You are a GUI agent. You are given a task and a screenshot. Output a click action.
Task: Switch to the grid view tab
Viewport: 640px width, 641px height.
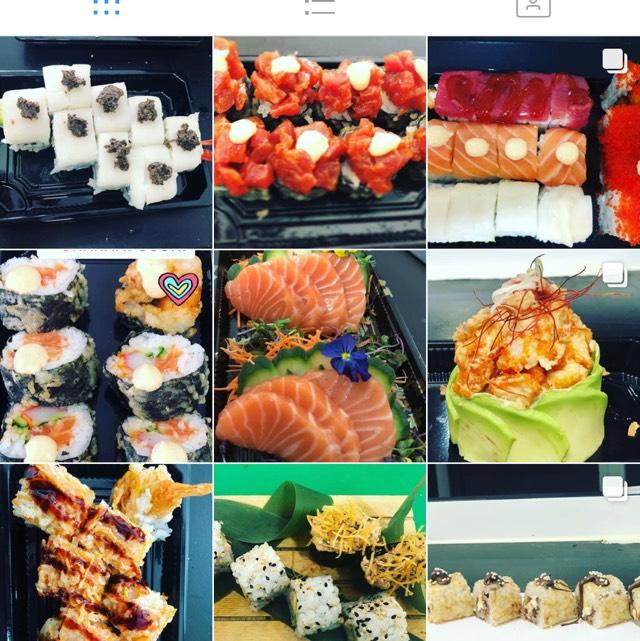pyautogui.click(x=106, y=8)
